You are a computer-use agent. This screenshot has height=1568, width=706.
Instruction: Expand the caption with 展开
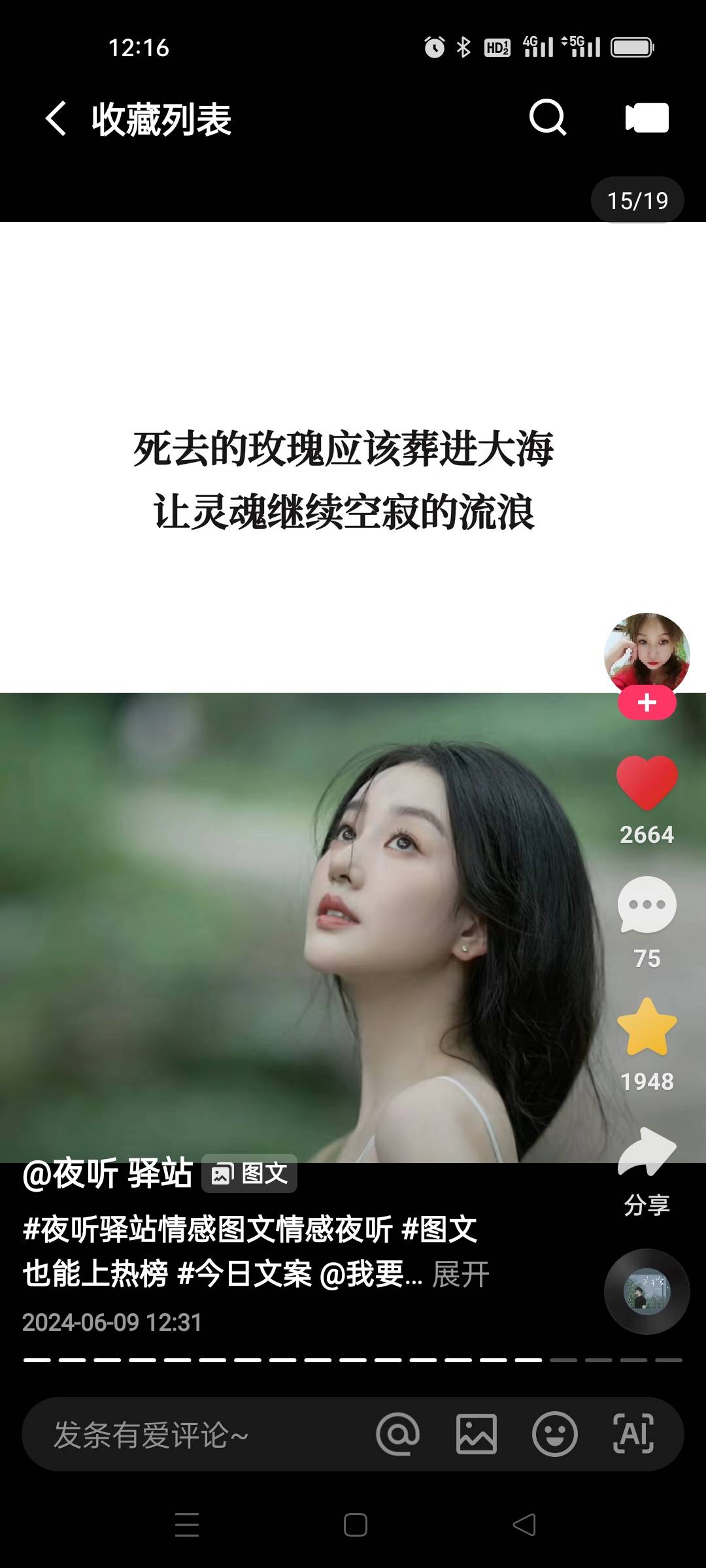click(x=461, y=1275)
